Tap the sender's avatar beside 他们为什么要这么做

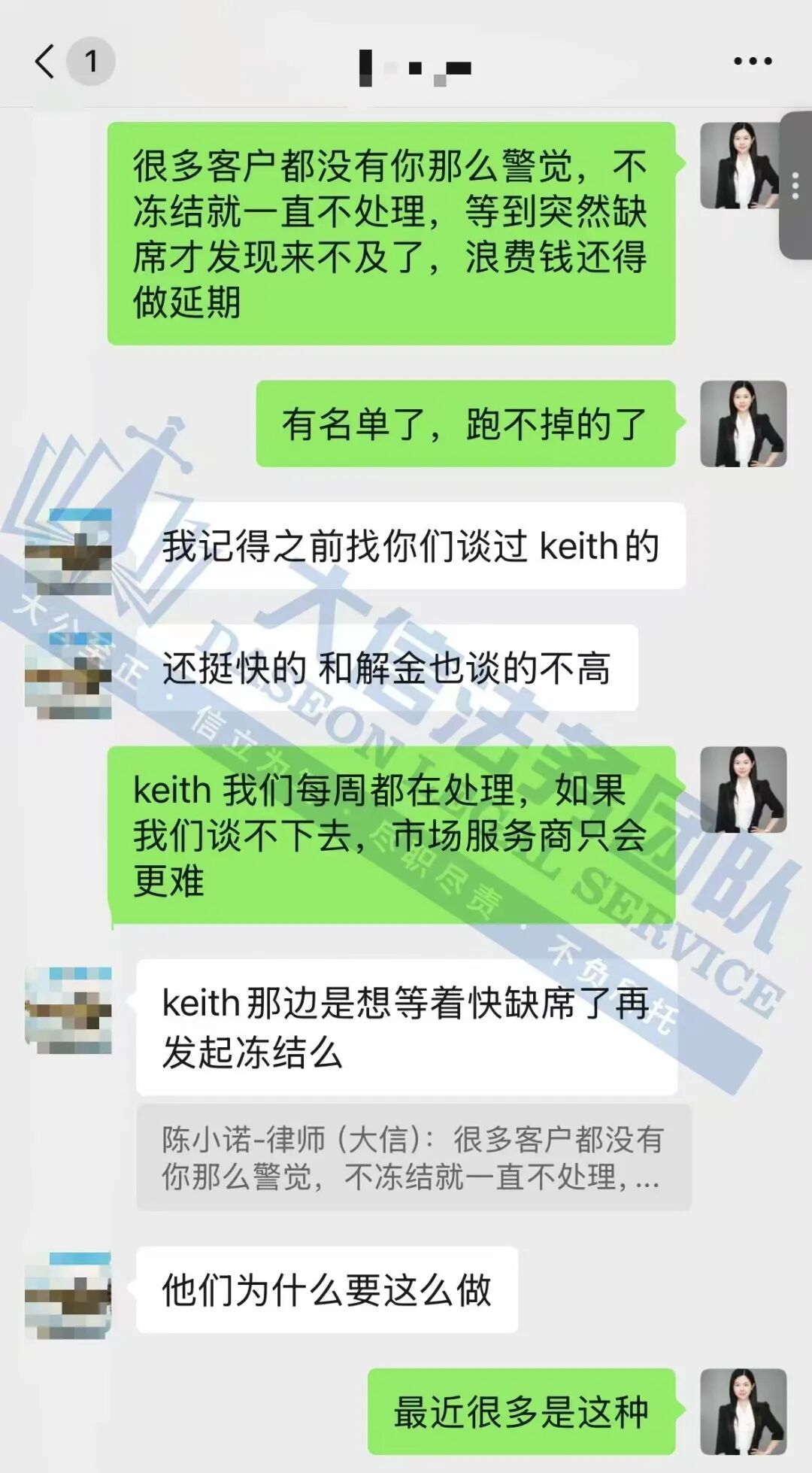coord(68,1295)
